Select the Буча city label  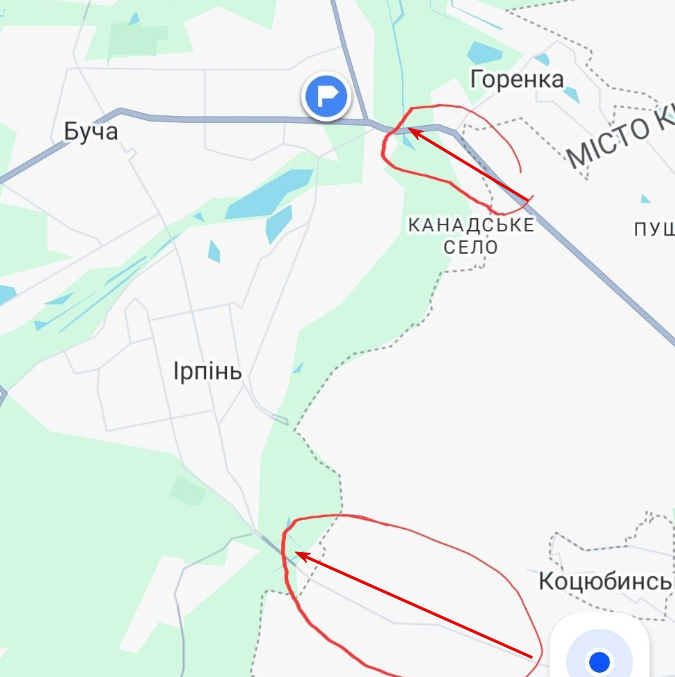[91, 131]
